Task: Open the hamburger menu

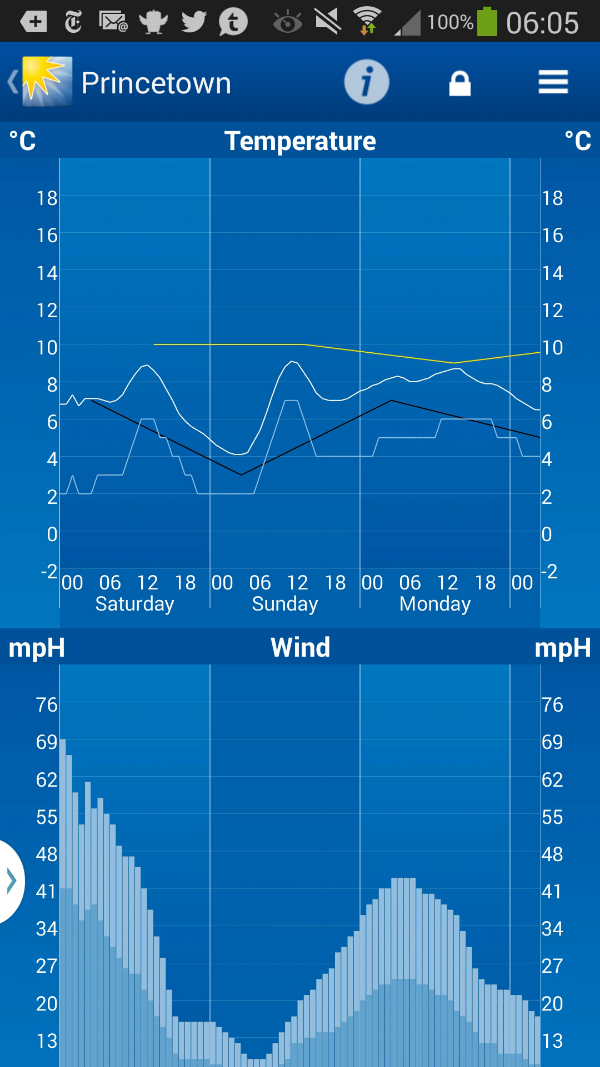Action: click(553, 82)
